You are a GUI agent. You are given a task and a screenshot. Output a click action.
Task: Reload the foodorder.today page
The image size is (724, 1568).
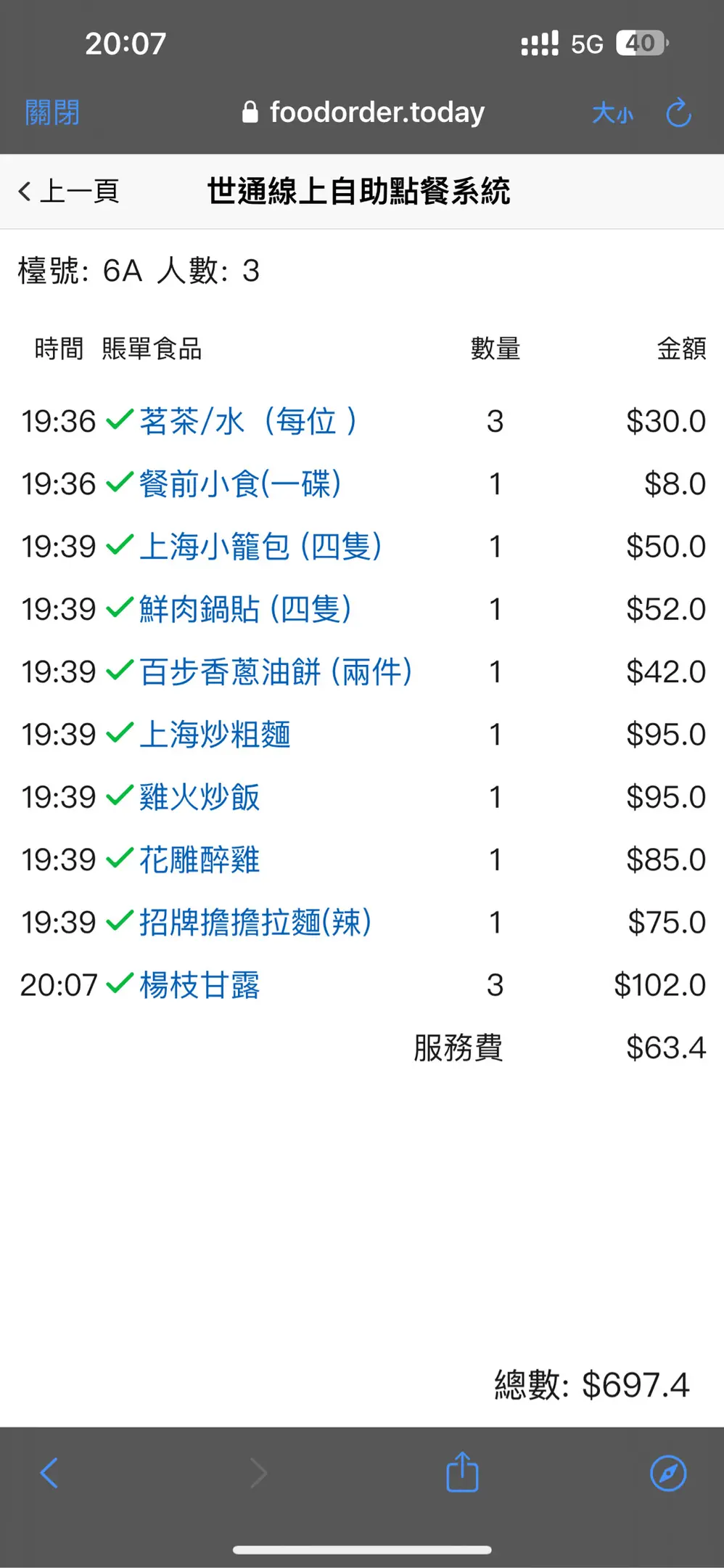(678, 113)
